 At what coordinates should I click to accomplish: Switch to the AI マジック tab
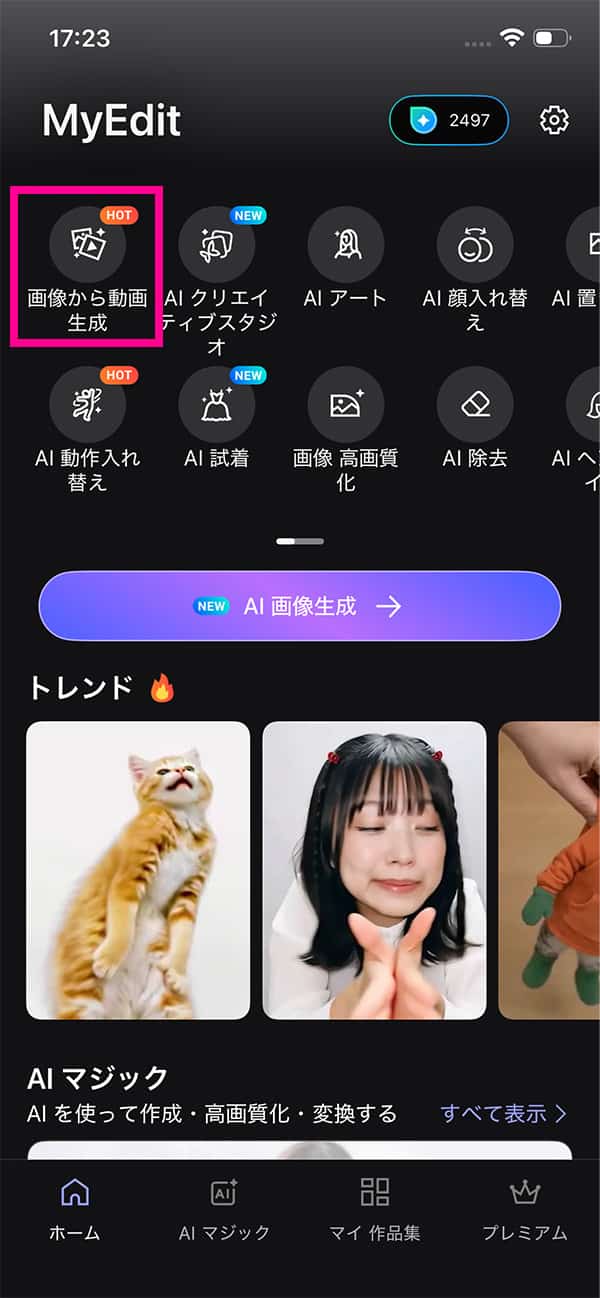point(224,1208)
